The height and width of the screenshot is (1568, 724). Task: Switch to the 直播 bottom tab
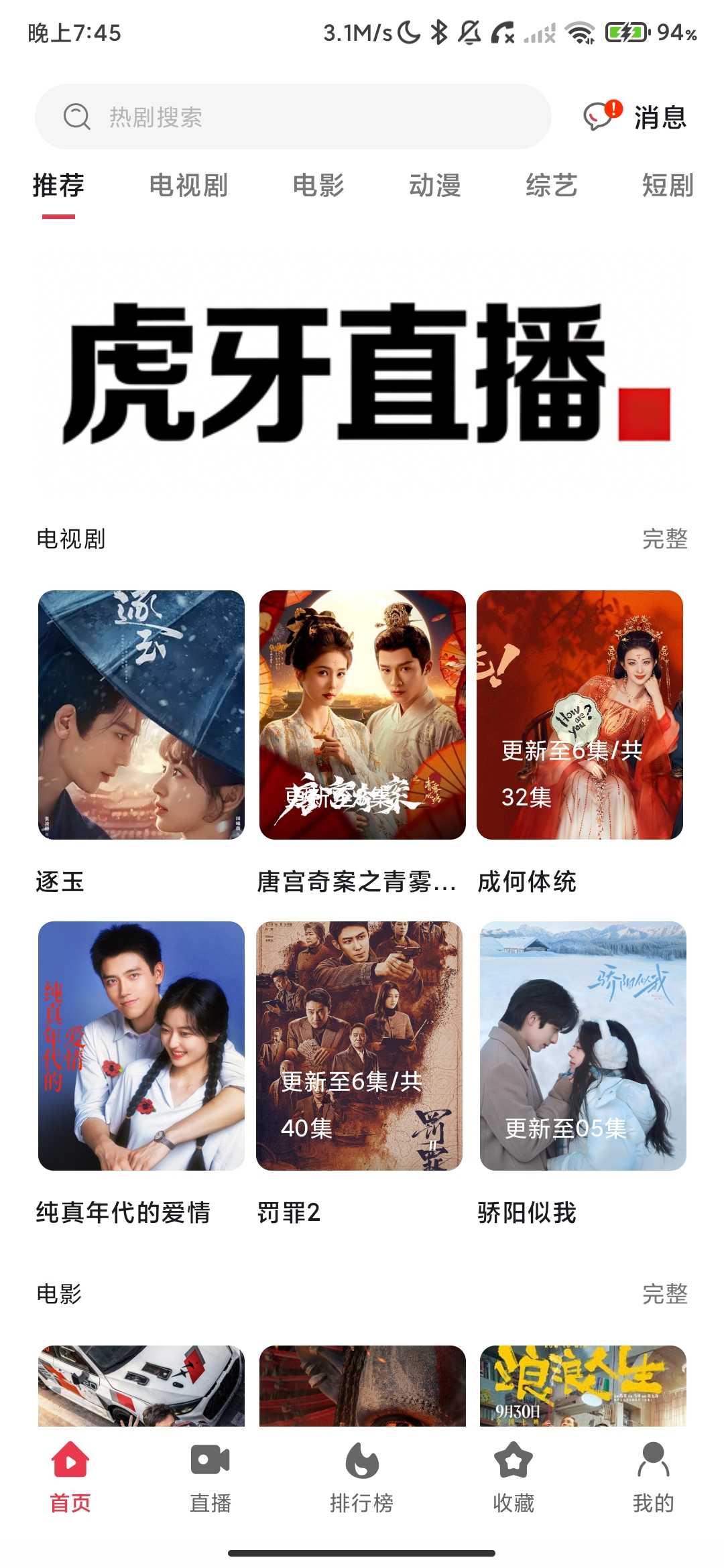210,1478
